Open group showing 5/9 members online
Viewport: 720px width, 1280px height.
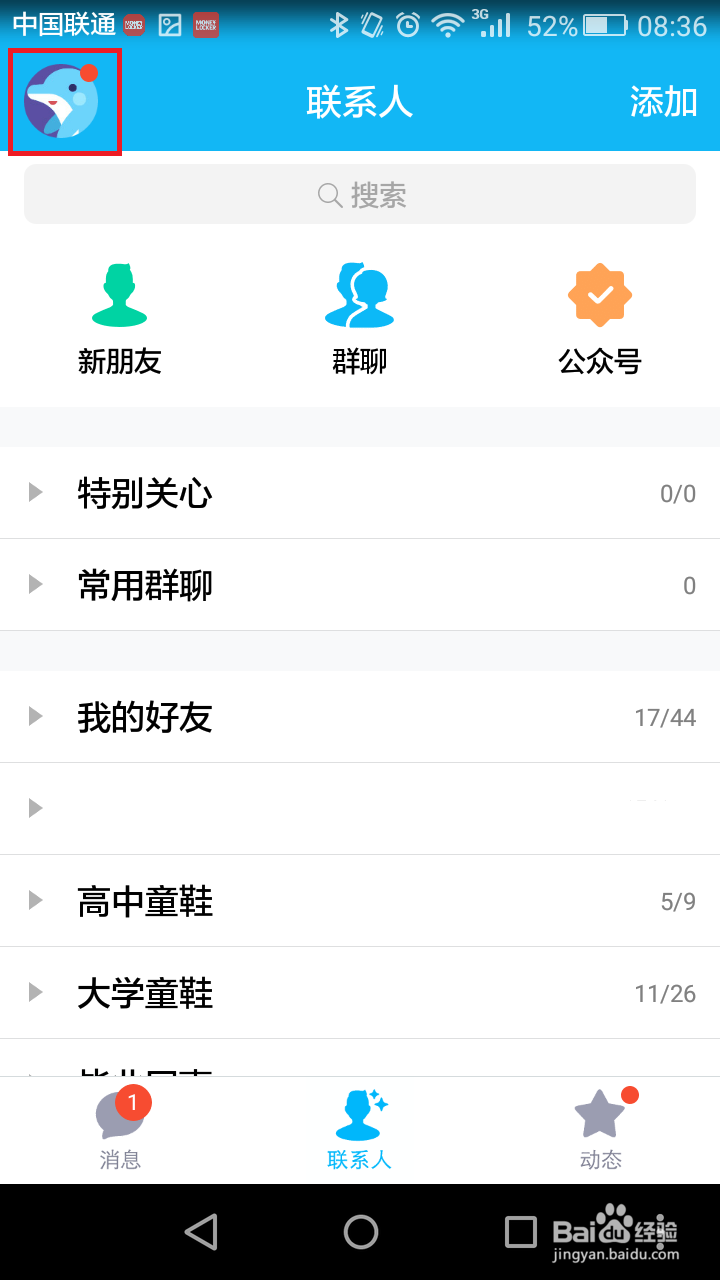(360, 900)
